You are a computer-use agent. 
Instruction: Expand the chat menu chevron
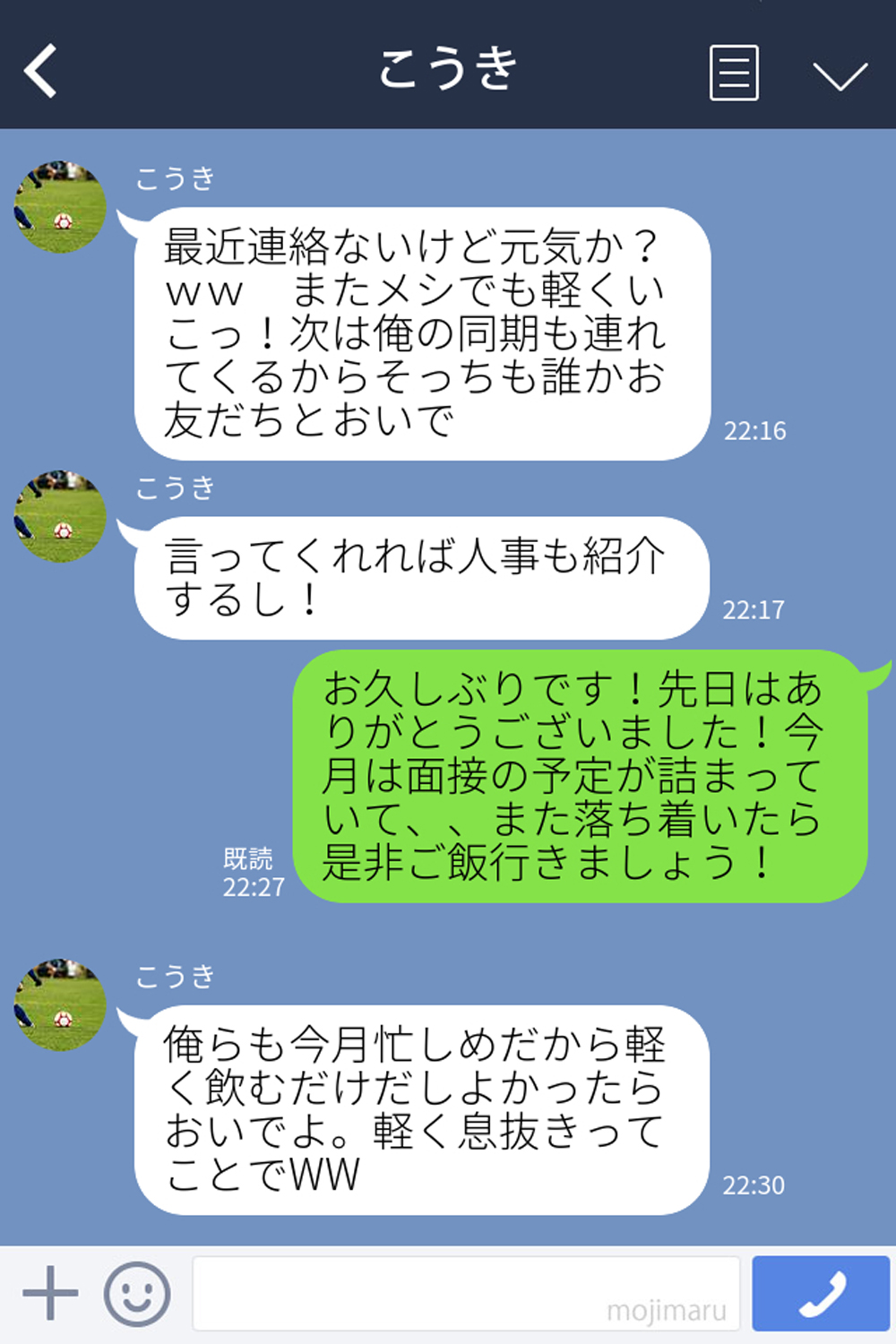point(840,75)
